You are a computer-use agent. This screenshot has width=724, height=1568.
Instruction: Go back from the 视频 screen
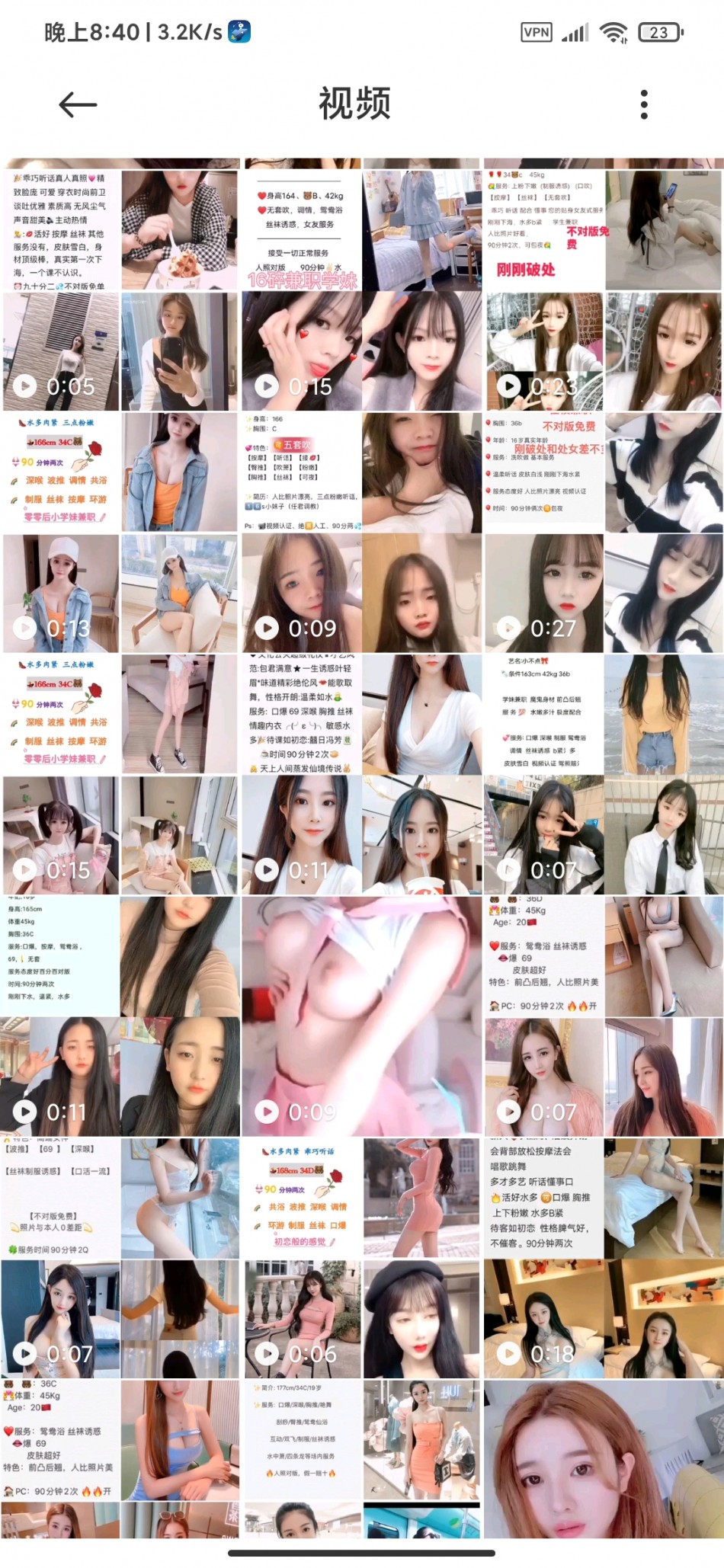click(x=78, y=105)
